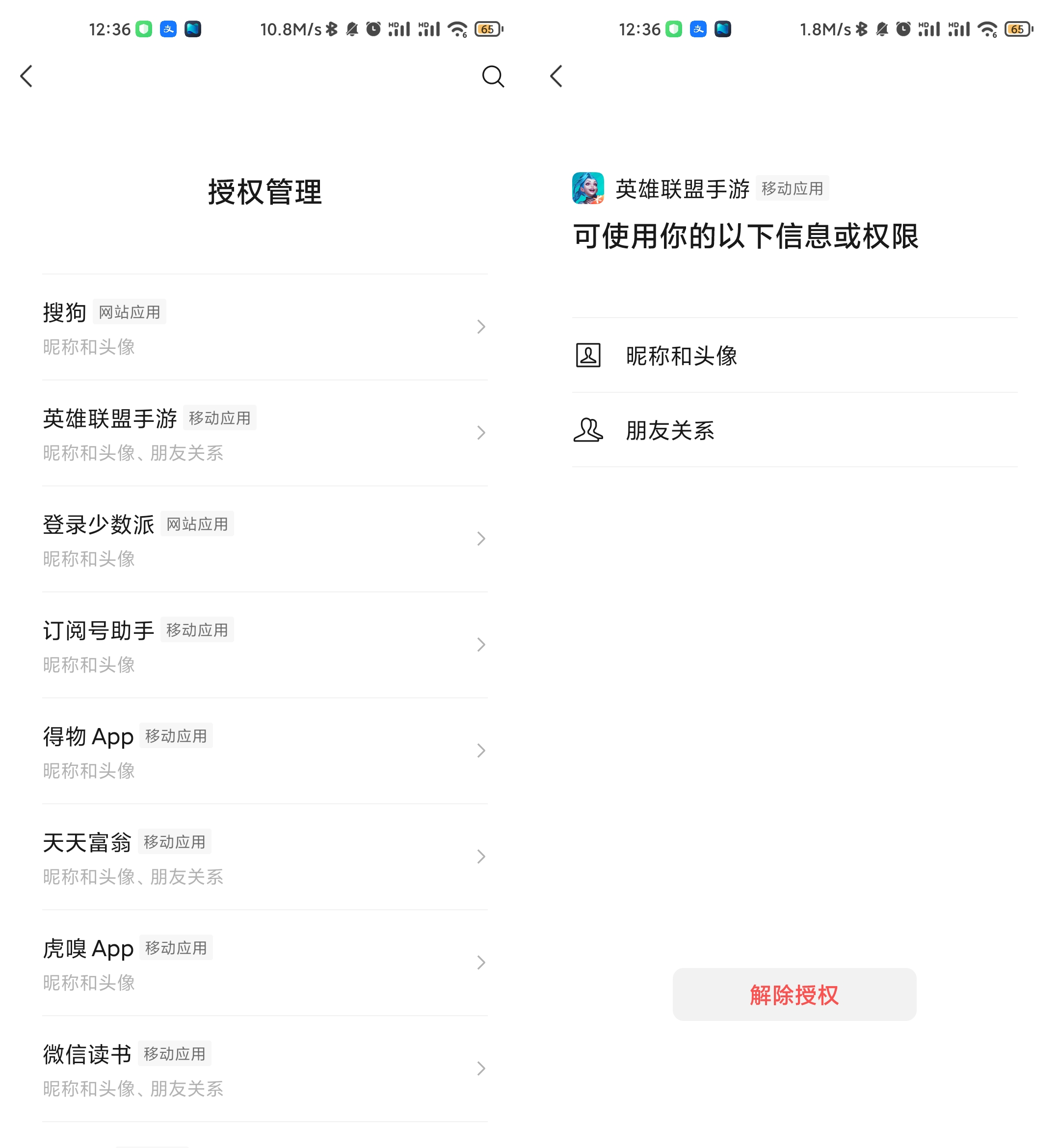Tap 解除授权 to revoke authorization
The image size is (1060, 1148).
coord(794,995)
